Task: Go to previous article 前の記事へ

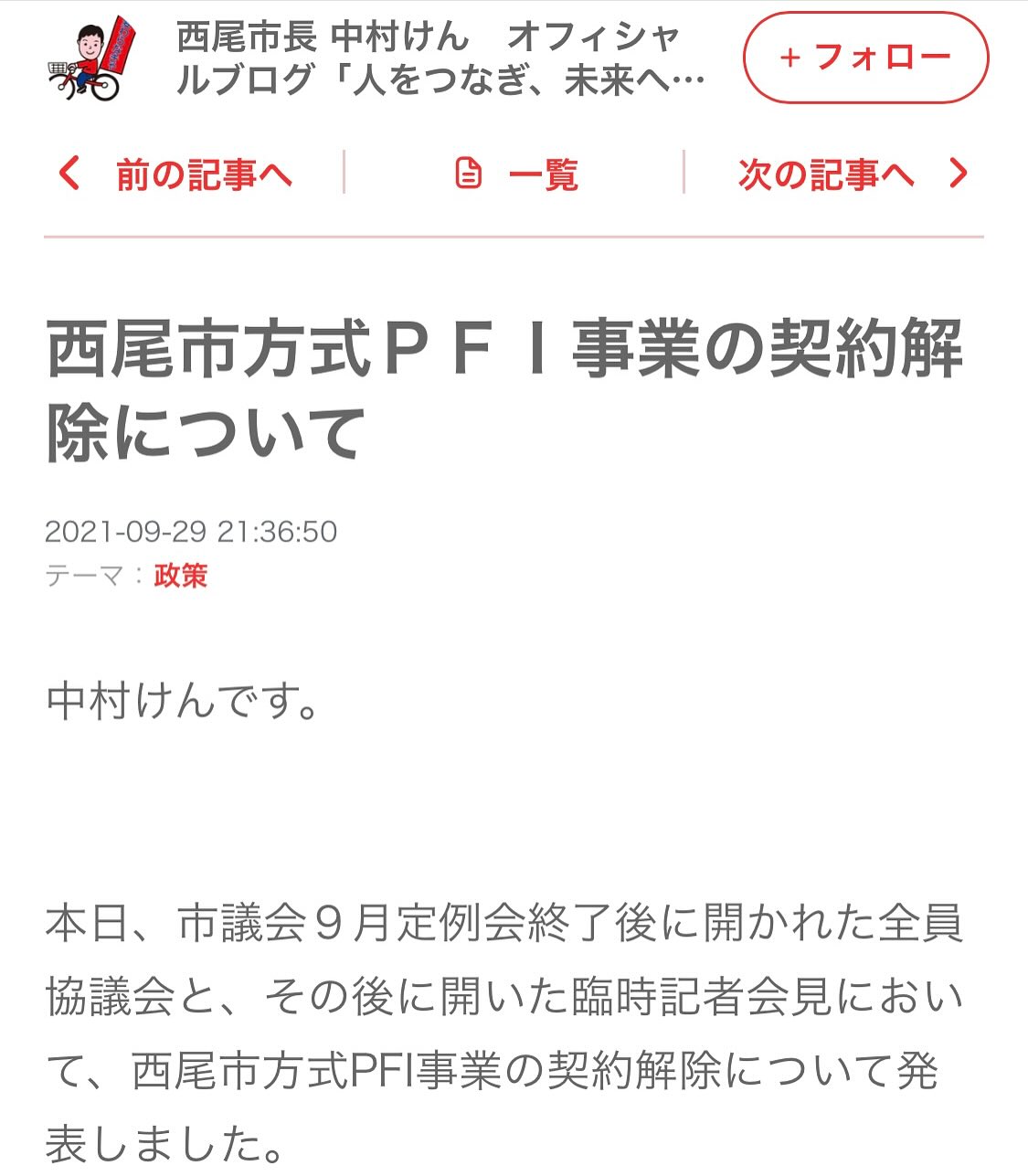Action: tap(176, 174)
